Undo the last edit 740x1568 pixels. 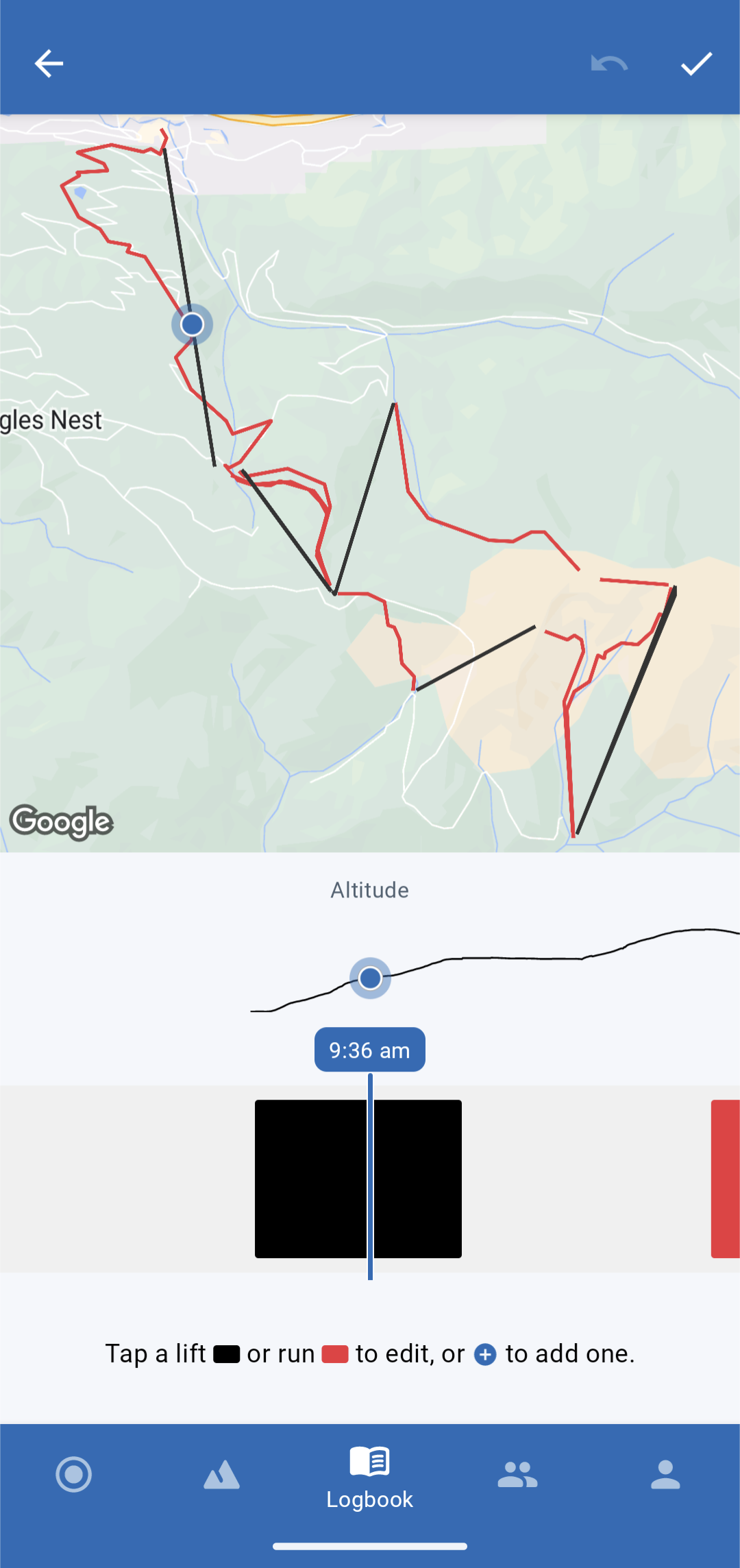point(609,64)
